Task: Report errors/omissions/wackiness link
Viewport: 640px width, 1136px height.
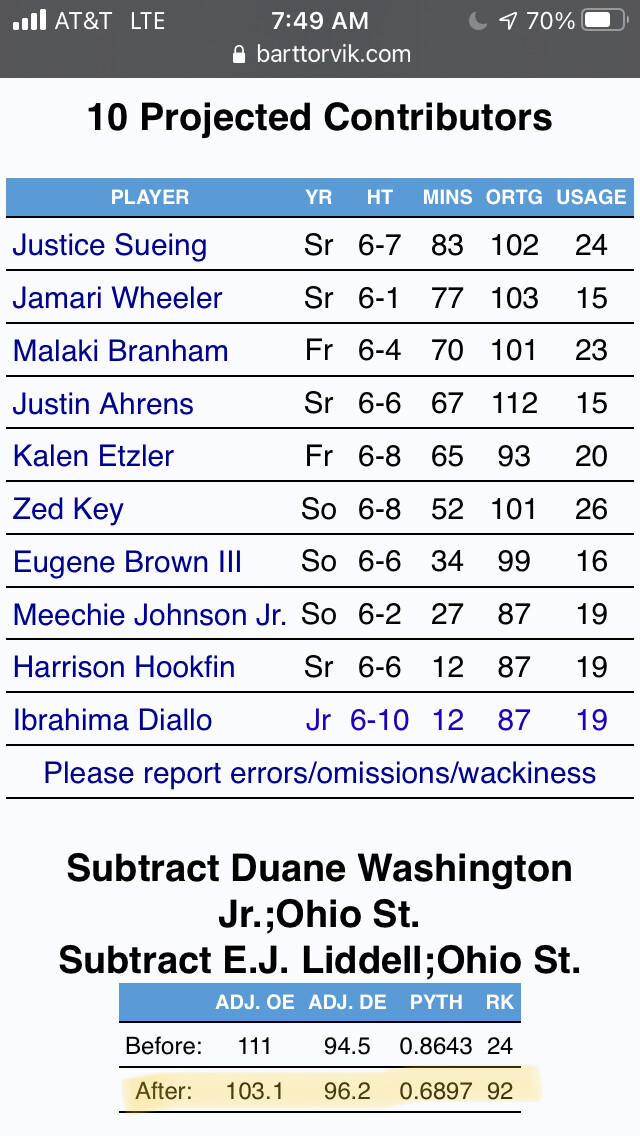Action: pos(320,773)
